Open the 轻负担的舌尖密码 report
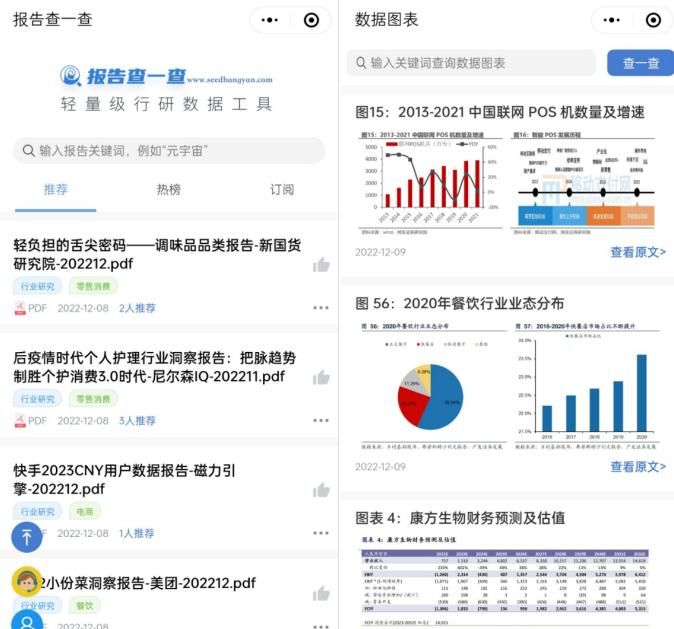The height and width of the screenshot is (629, 674). click(x=157, y=254)
